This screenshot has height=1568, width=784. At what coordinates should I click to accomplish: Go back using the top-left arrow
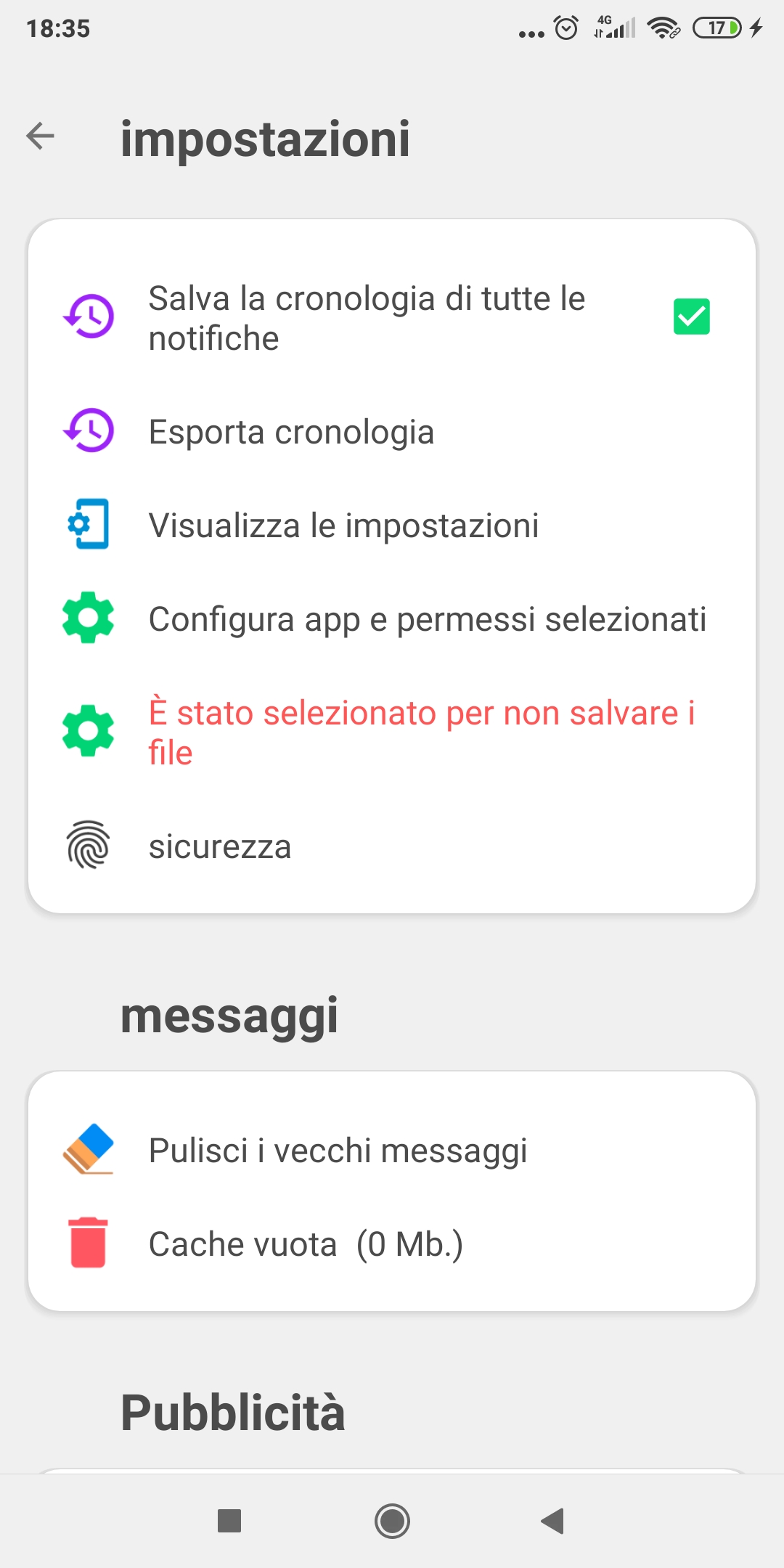click(41, 136)
